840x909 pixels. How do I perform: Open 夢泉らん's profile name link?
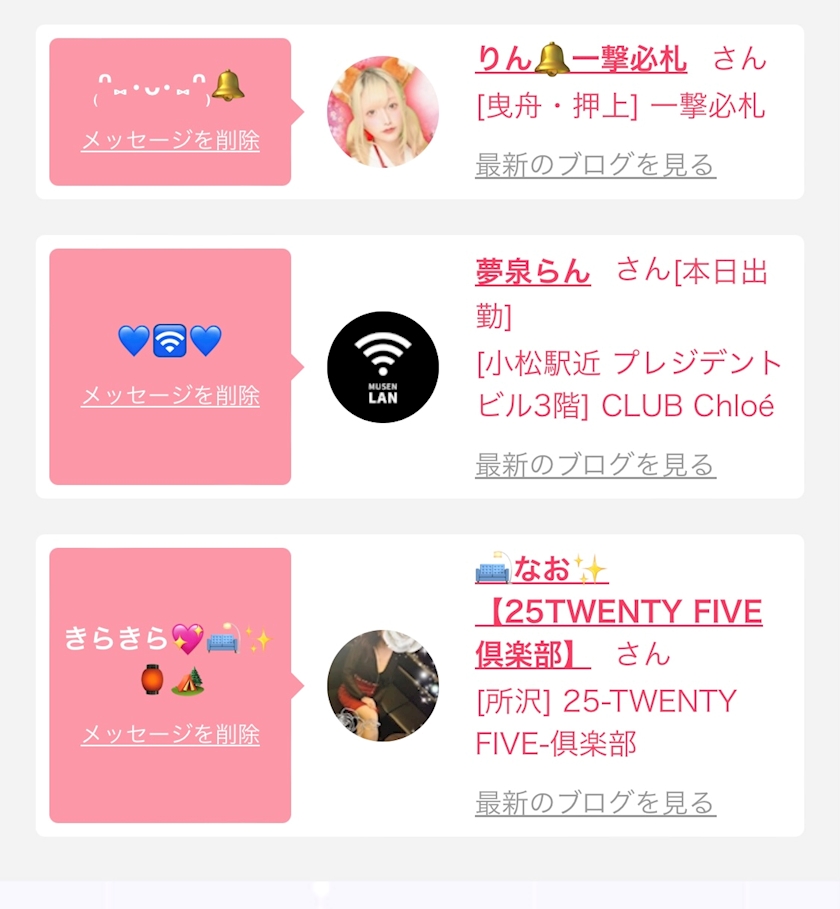pyautogui.click(x=533, y=271)
